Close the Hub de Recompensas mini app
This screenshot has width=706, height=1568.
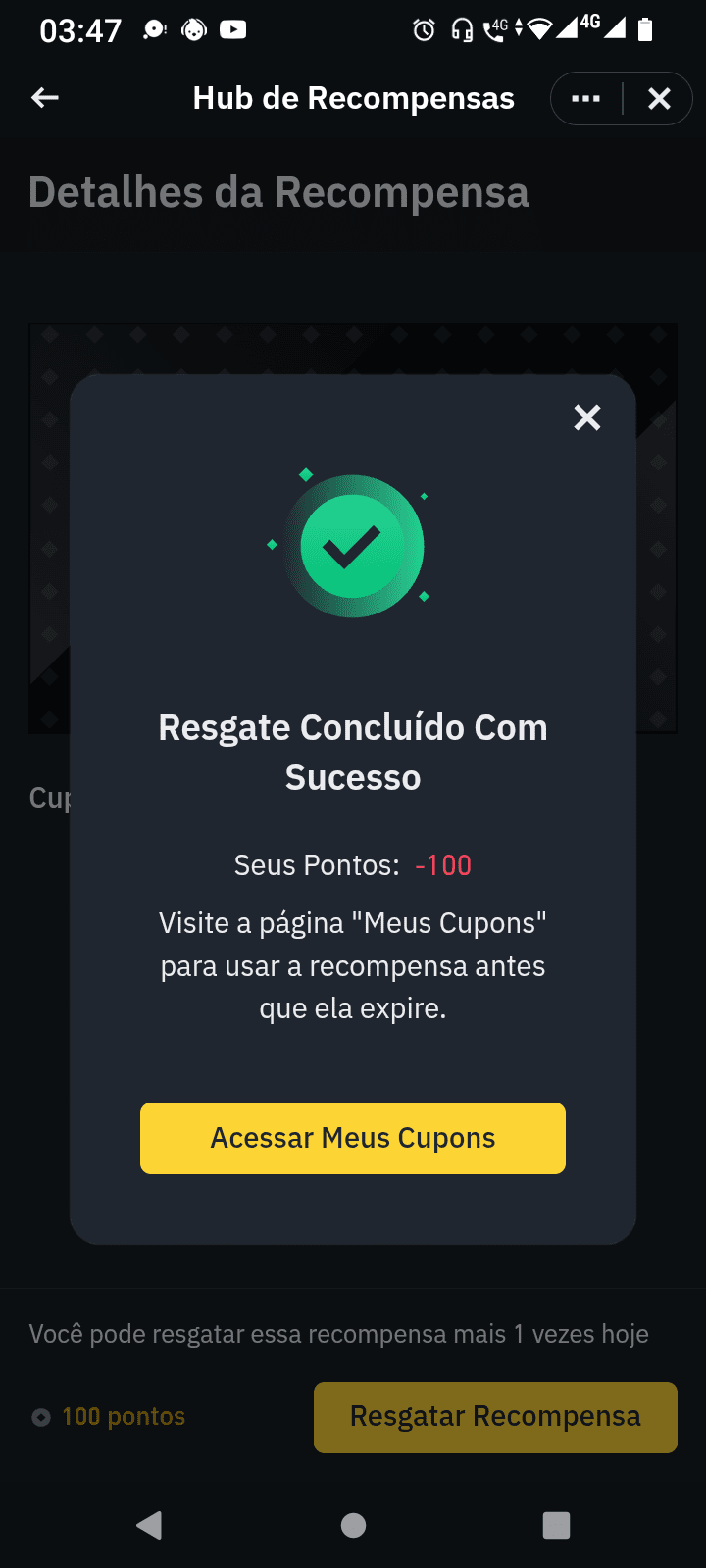click(659, 98)
